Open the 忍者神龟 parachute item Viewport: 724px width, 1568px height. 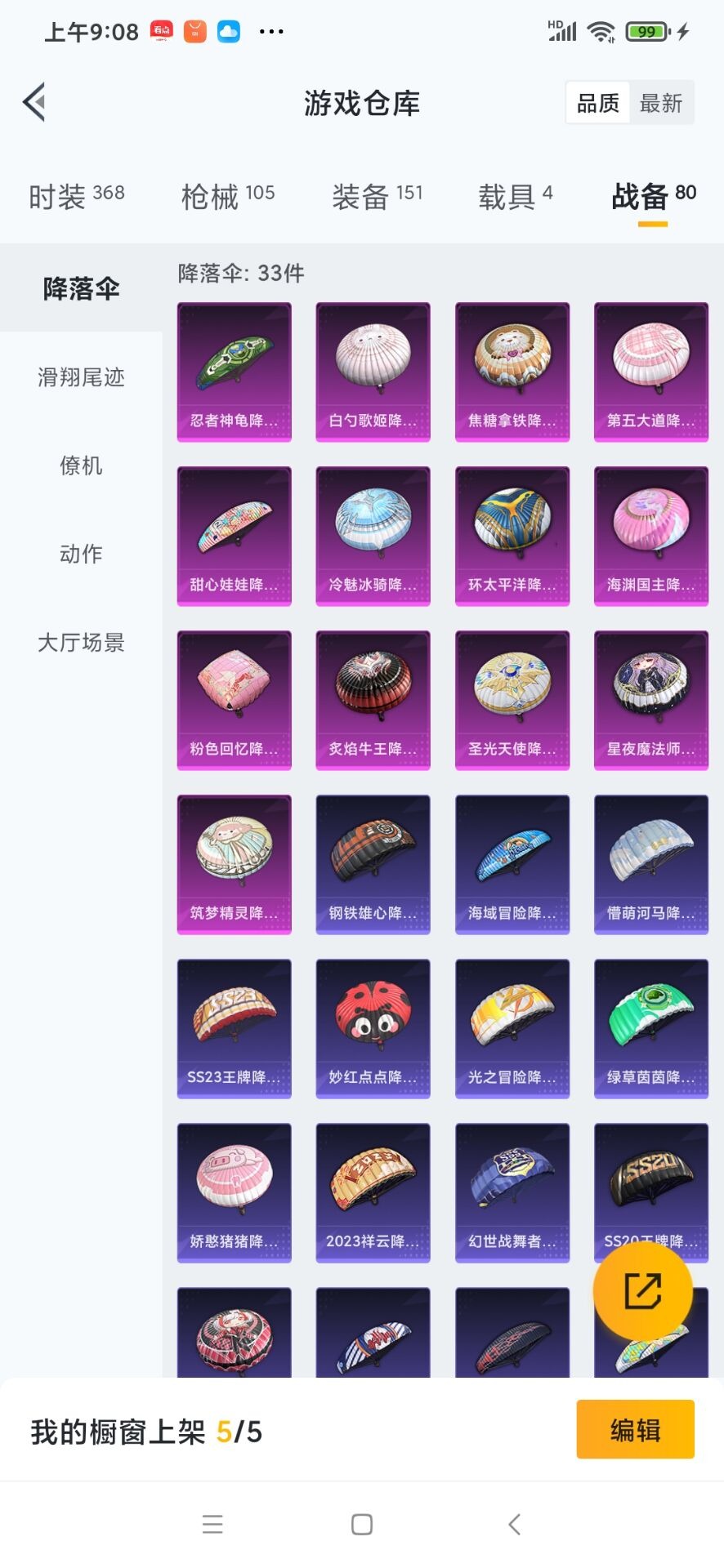pyautogui.click(x=235, y=372)
